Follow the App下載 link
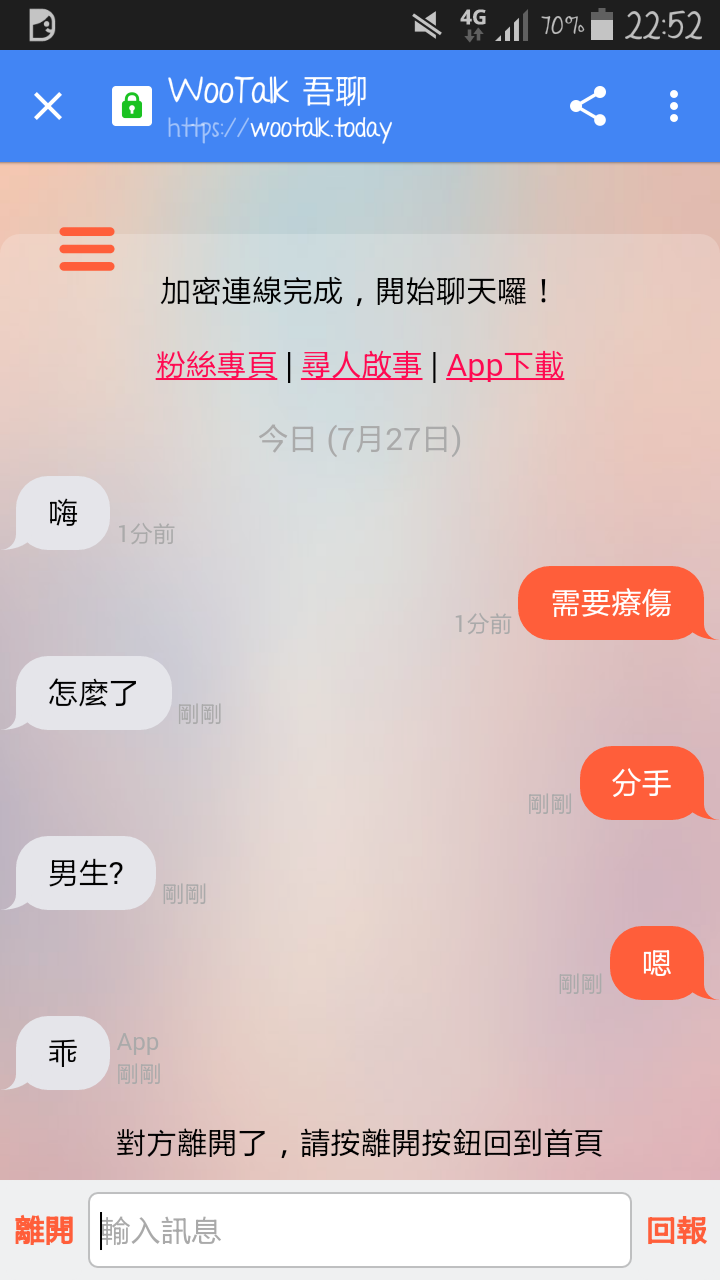720x1280 pixels. tap(505, 366)
